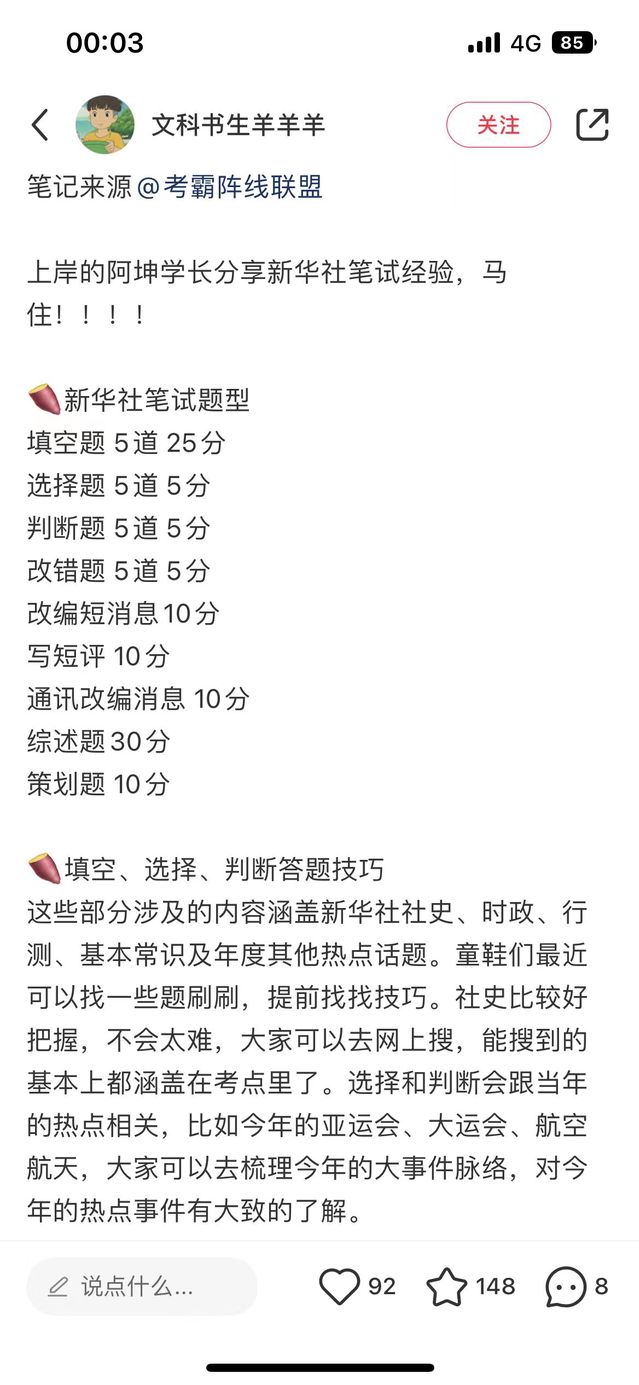Tap the author name 文科书生羊羊羊
Image resolution: width=639 pixels, height=1385 pixels.
(238, 125)
